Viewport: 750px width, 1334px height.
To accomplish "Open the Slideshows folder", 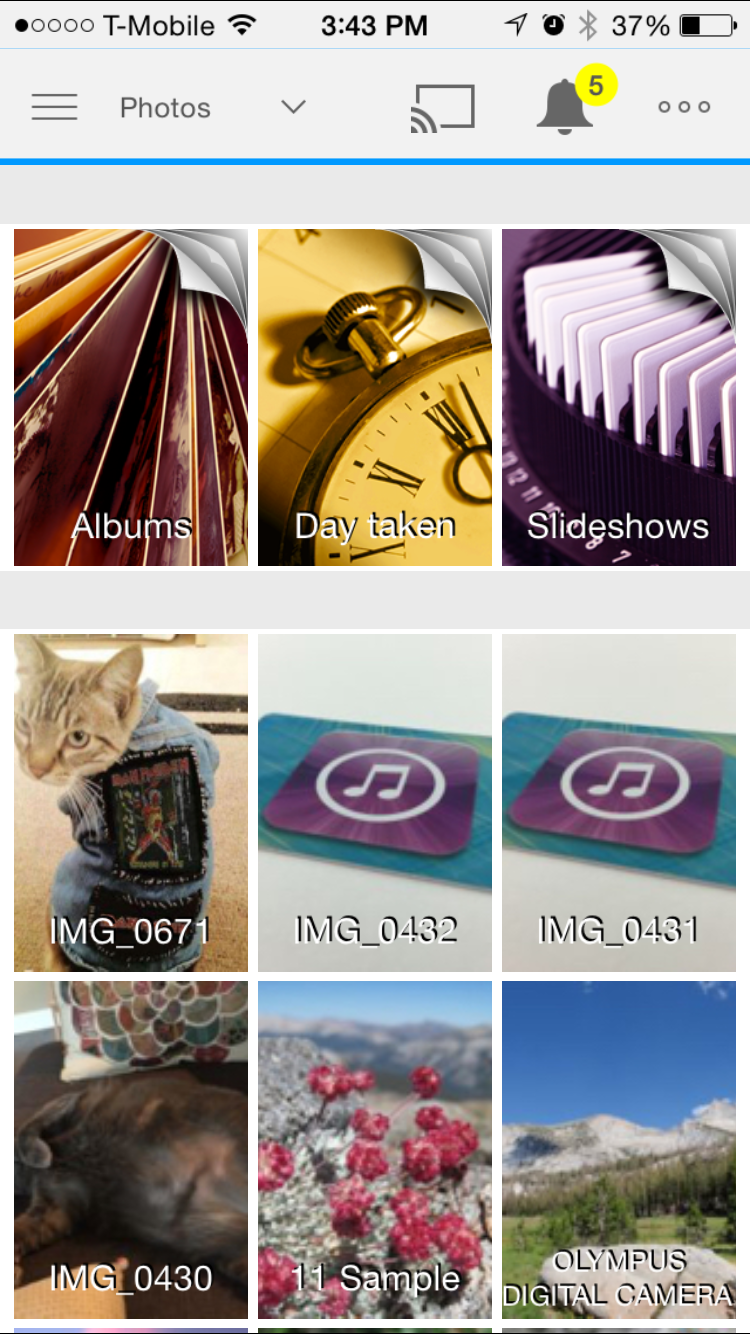I will pyautogui.click(x=618, y=397).
